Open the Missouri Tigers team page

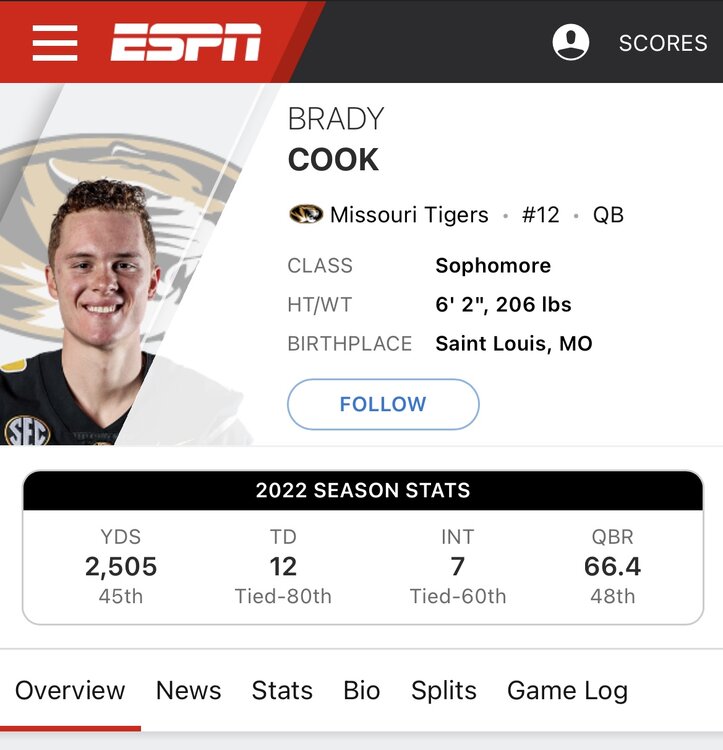click(x=408, y=215)
